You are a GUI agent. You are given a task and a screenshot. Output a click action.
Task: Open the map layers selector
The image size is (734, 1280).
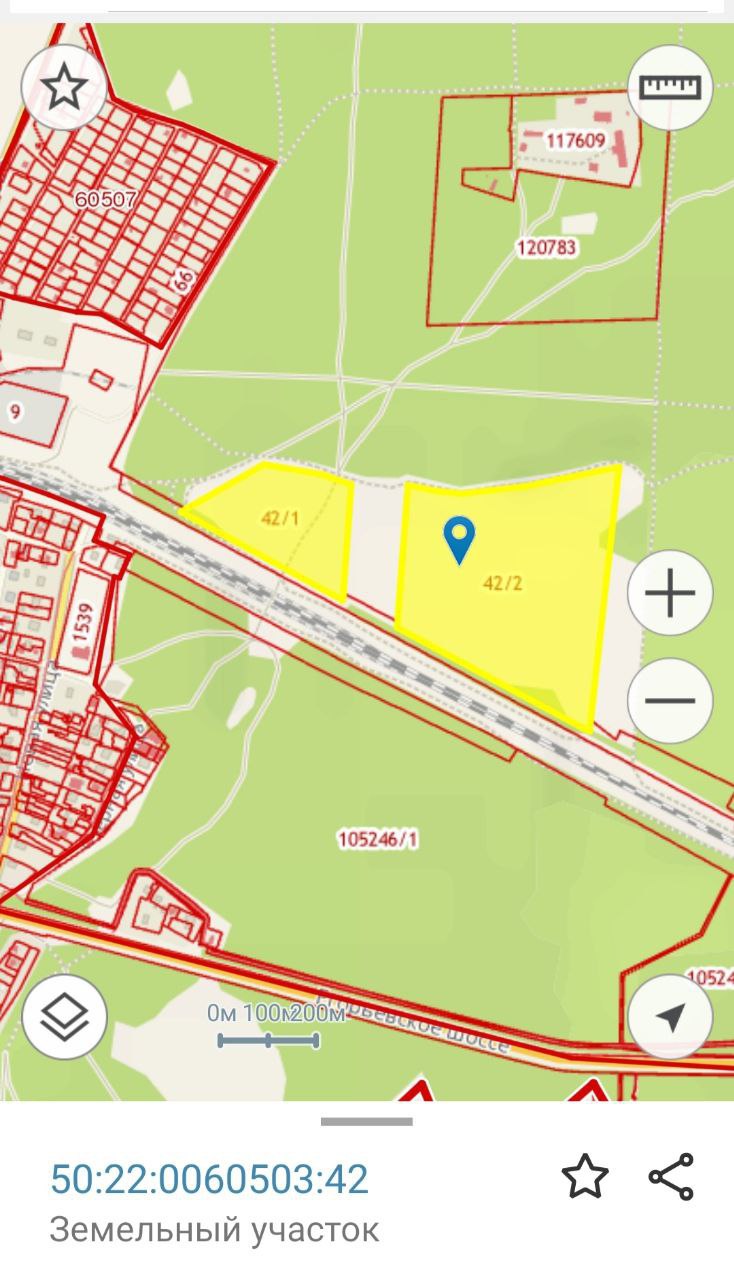[x=64, y=1017]
